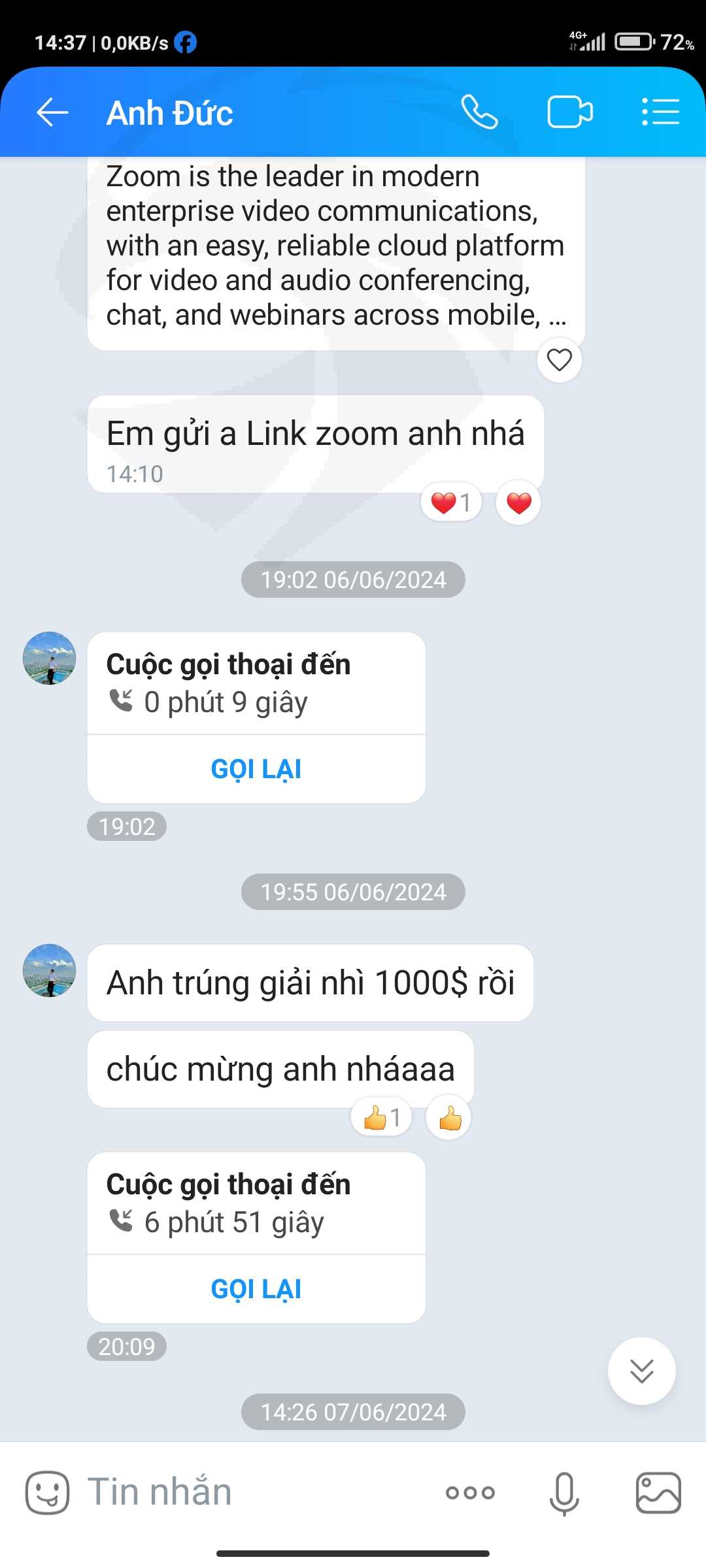Call back the 6 minute 51 second call

tap(256, 1289)
